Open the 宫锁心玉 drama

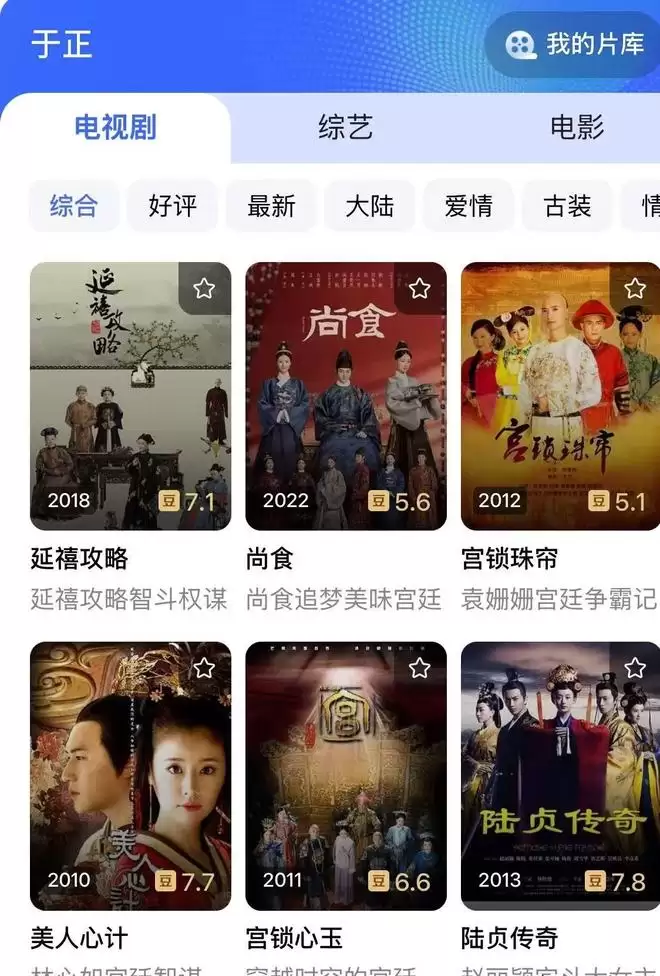coord(345,780)
